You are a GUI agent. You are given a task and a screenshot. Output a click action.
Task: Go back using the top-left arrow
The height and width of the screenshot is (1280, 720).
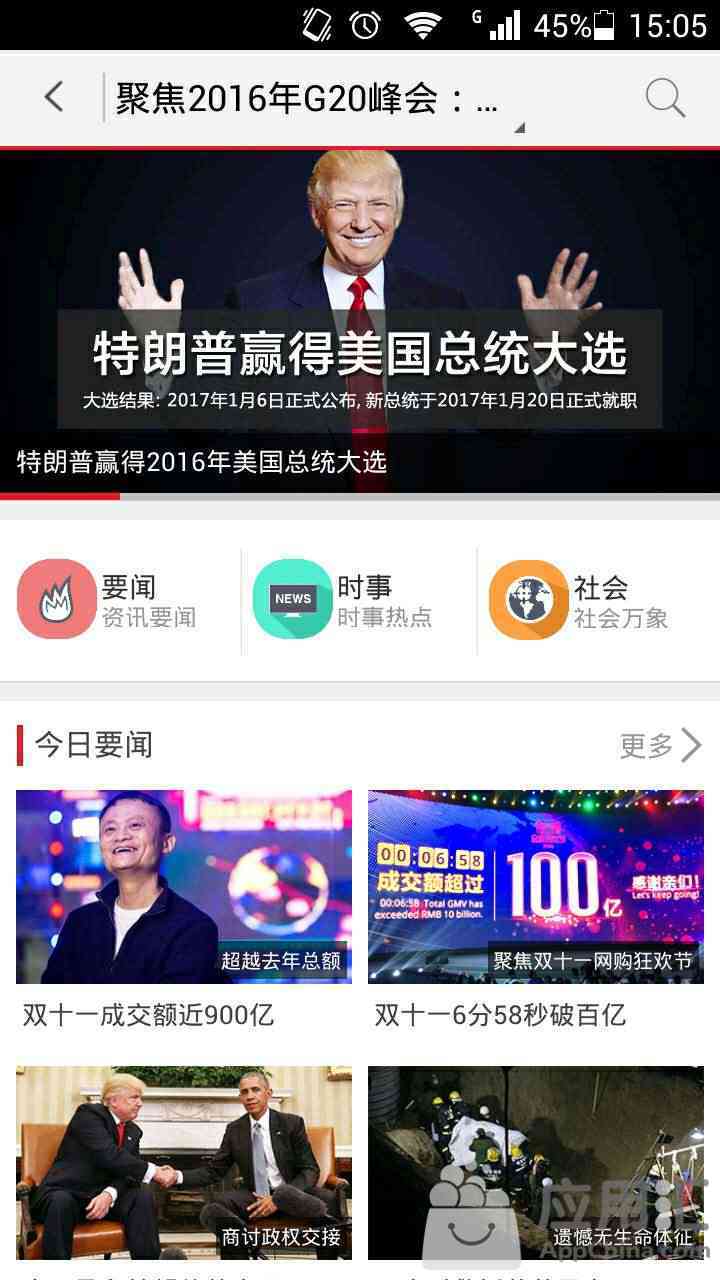54,98
